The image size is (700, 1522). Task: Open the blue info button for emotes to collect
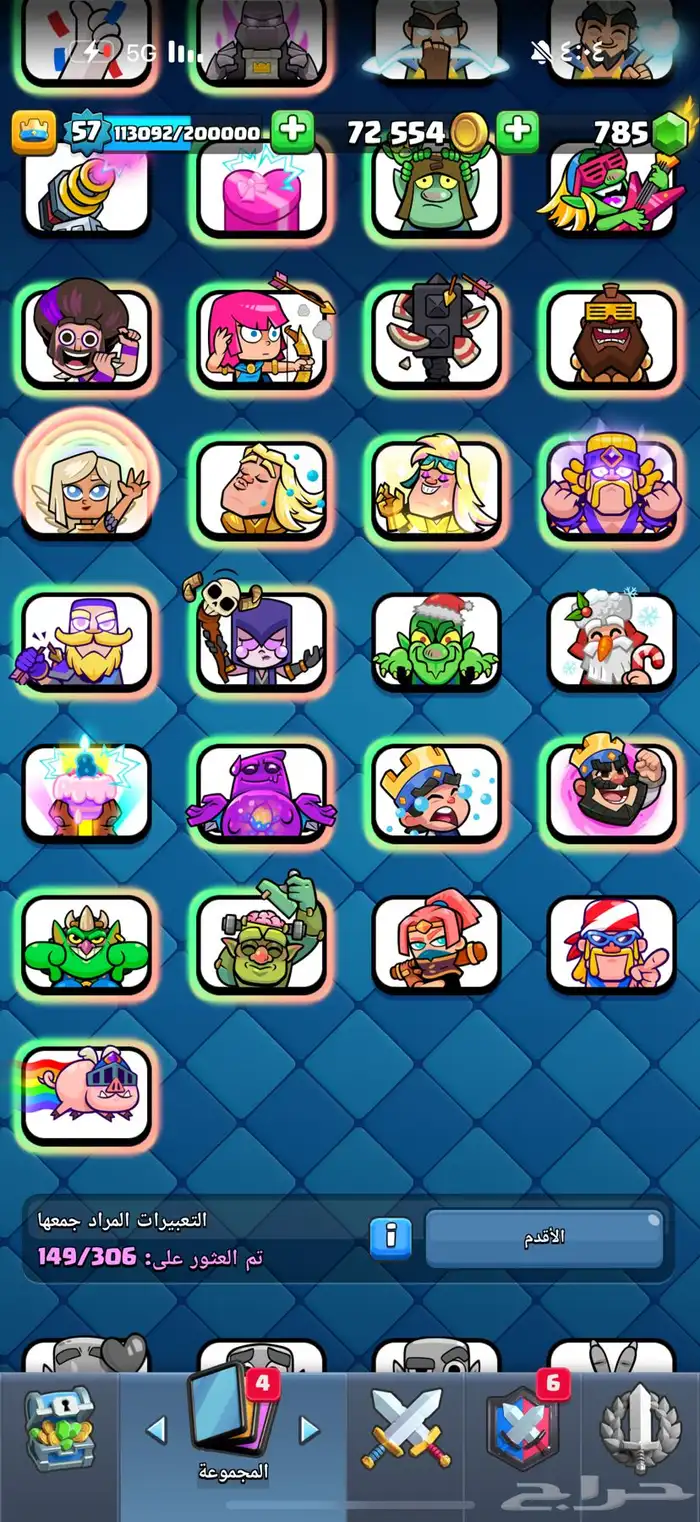pyautogui.click(x=391, y=1238)
